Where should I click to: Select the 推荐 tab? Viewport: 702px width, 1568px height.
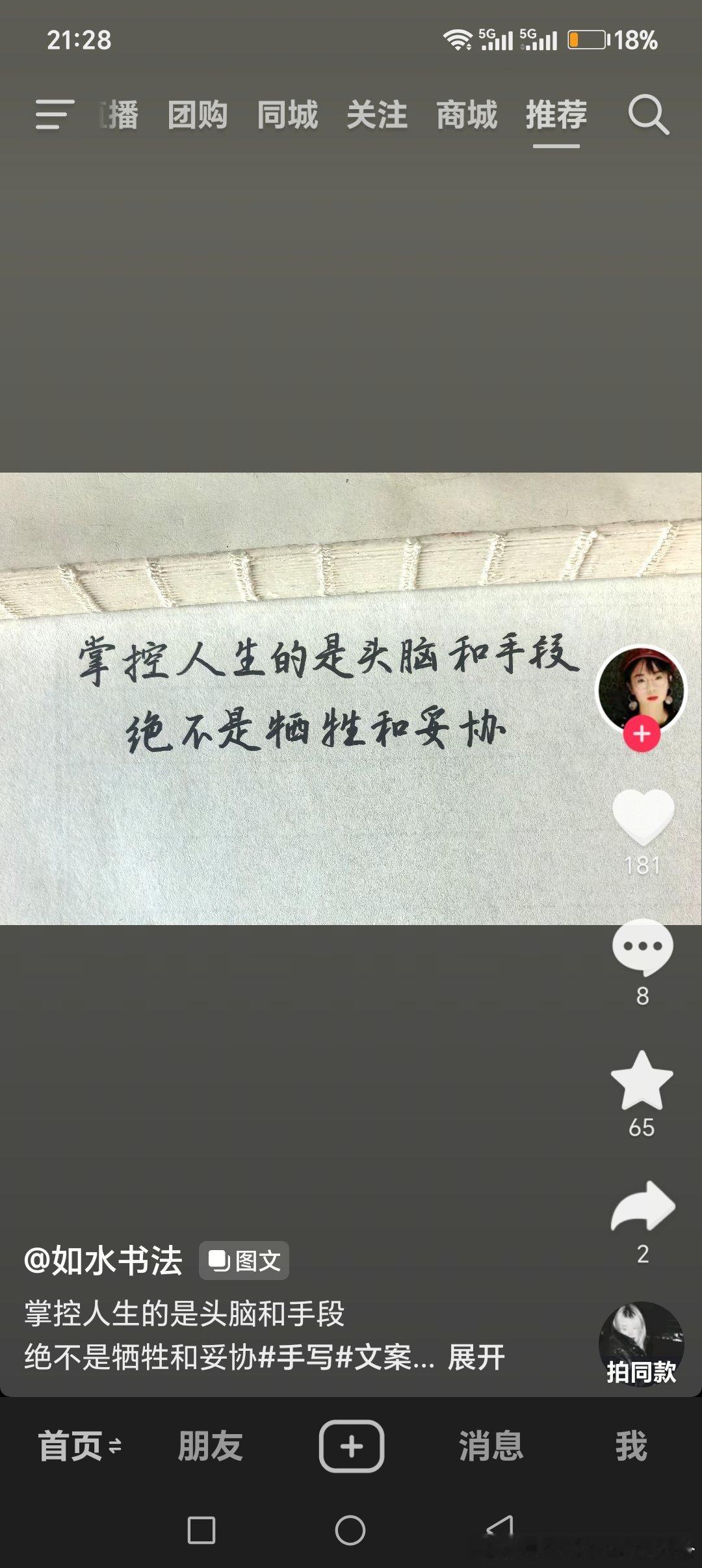556,115
